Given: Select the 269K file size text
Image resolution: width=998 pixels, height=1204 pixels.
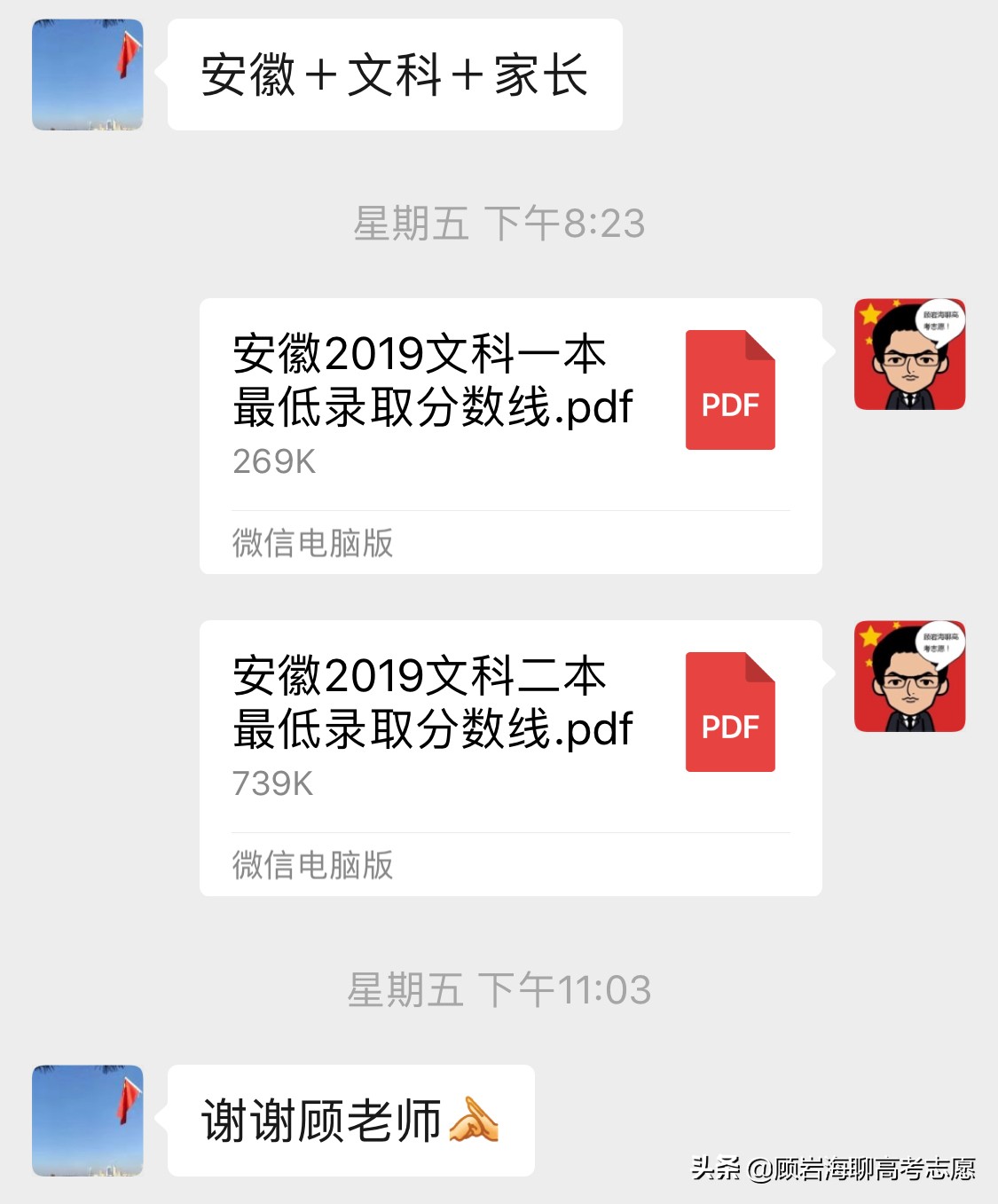Looking at the screenshot, I should click(273, 461).
